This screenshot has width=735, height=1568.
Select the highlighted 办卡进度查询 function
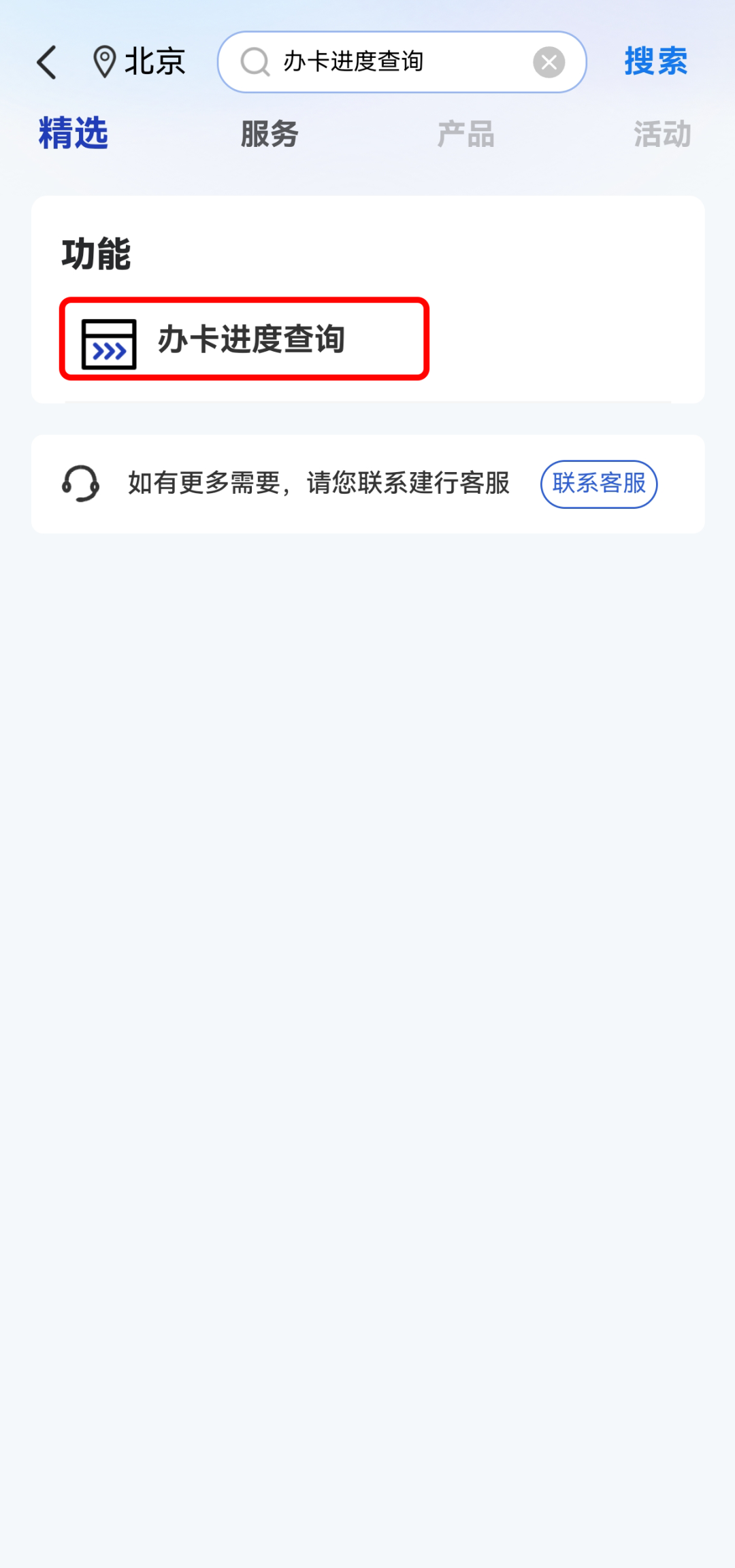point(245,338)
